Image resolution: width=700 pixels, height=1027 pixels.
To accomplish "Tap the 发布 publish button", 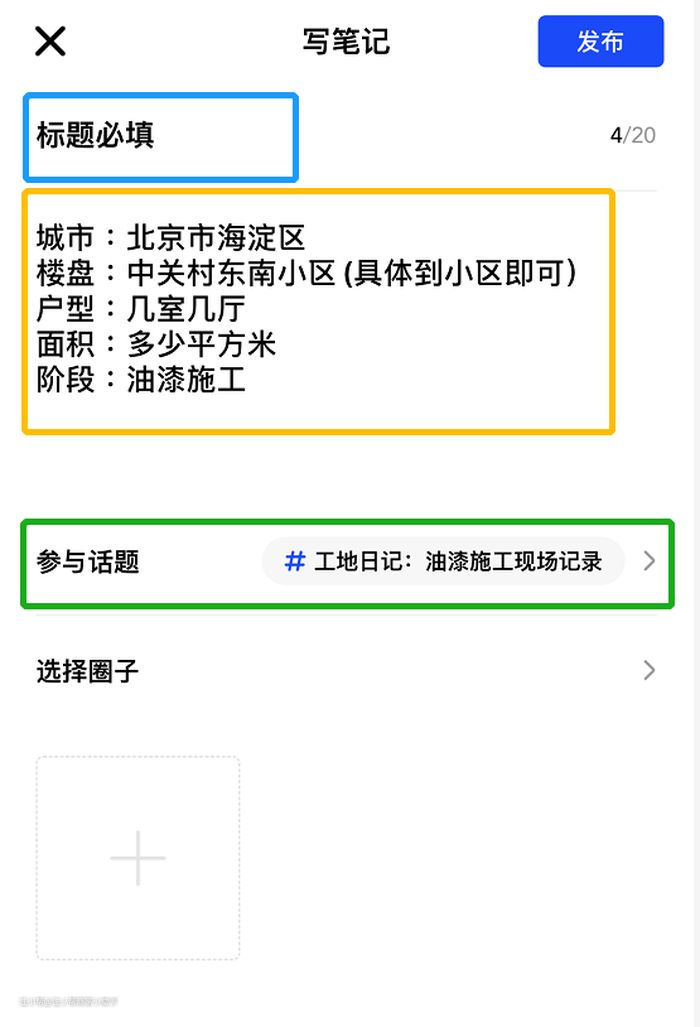I will point(600,41).
